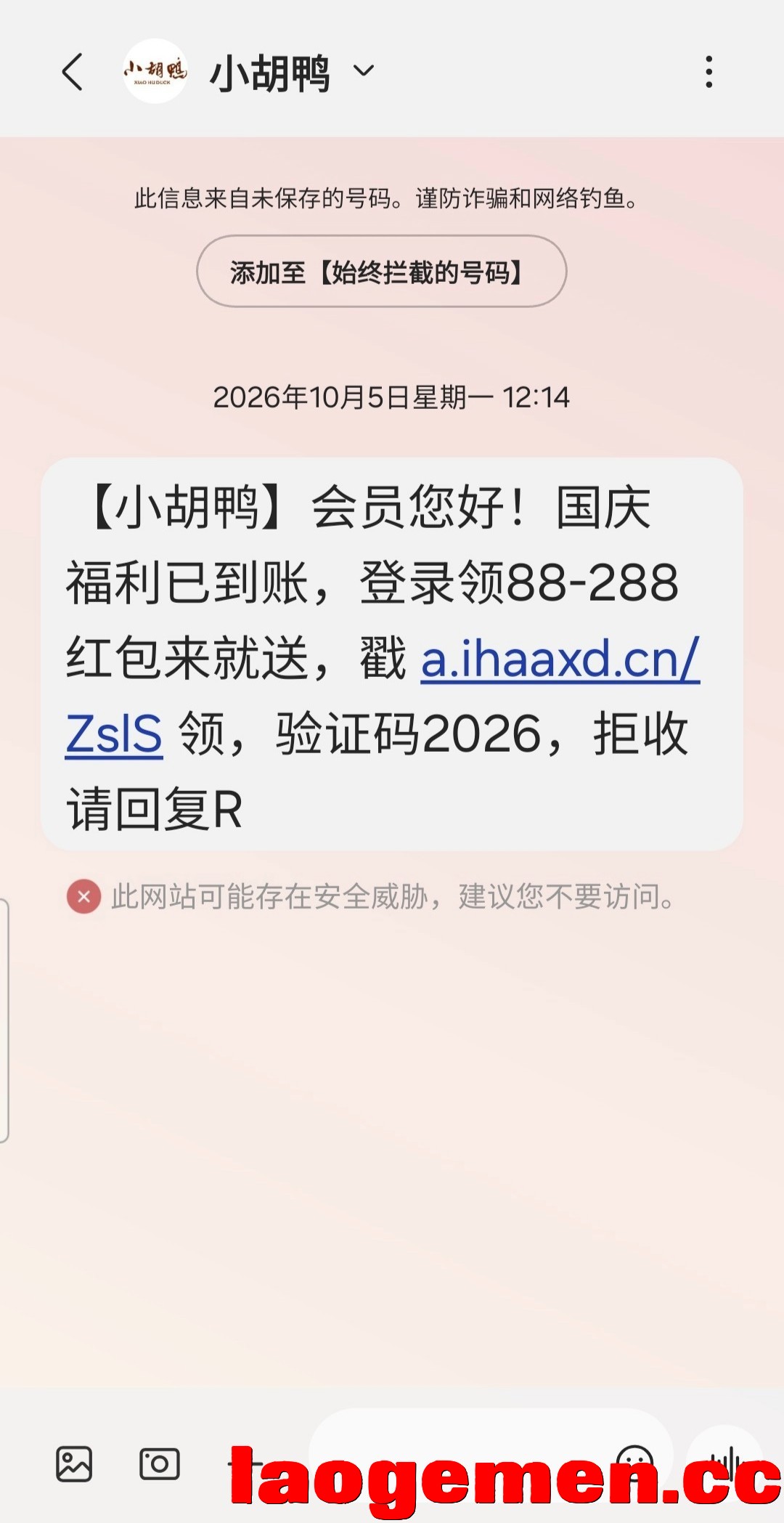The height and width of the screenshot is (1523, 784).
Task: Open the three-dot overflow menu
Action: pos(709,72)
